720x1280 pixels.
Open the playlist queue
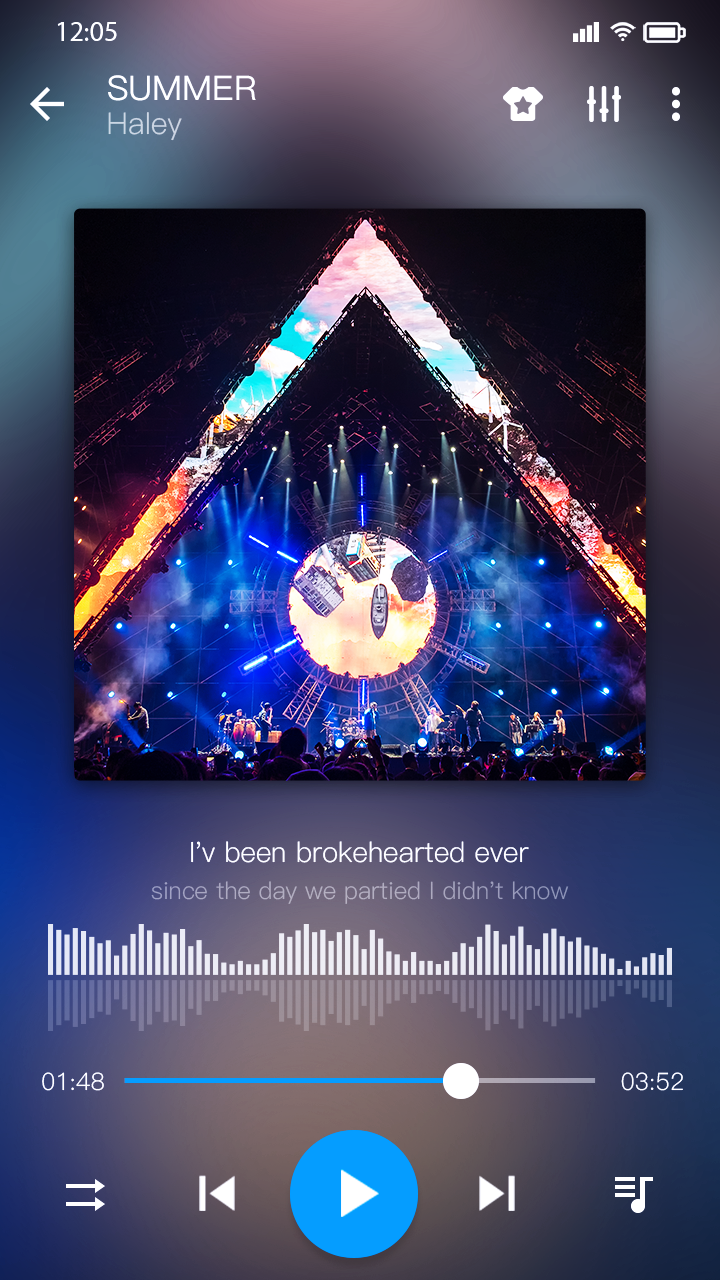coord(633,1194)
